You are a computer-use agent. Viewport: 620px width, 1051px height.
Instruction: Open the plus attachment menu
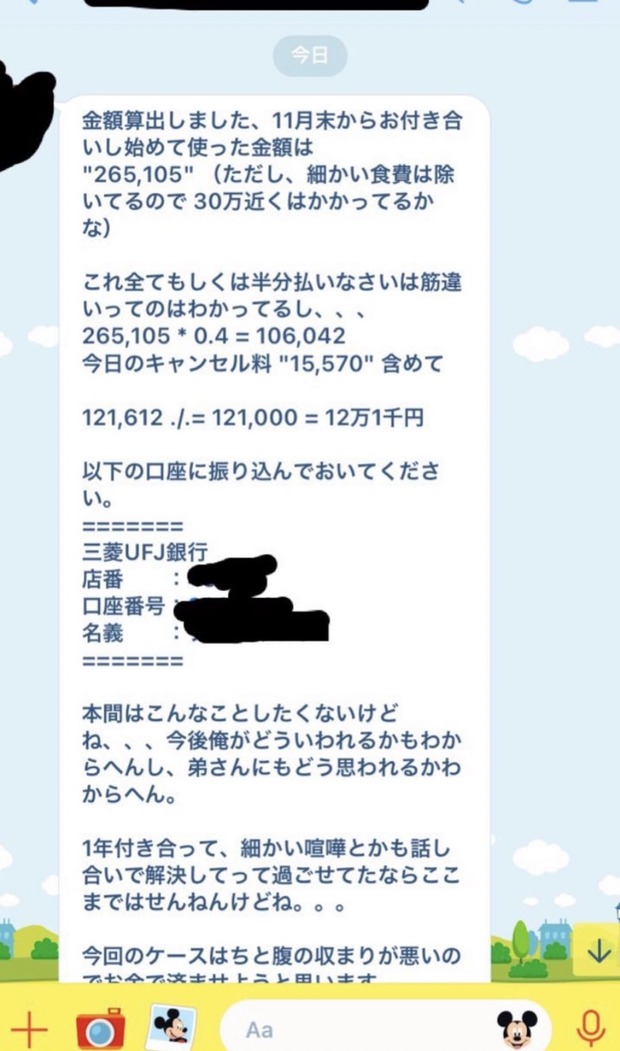[28, 1029]
